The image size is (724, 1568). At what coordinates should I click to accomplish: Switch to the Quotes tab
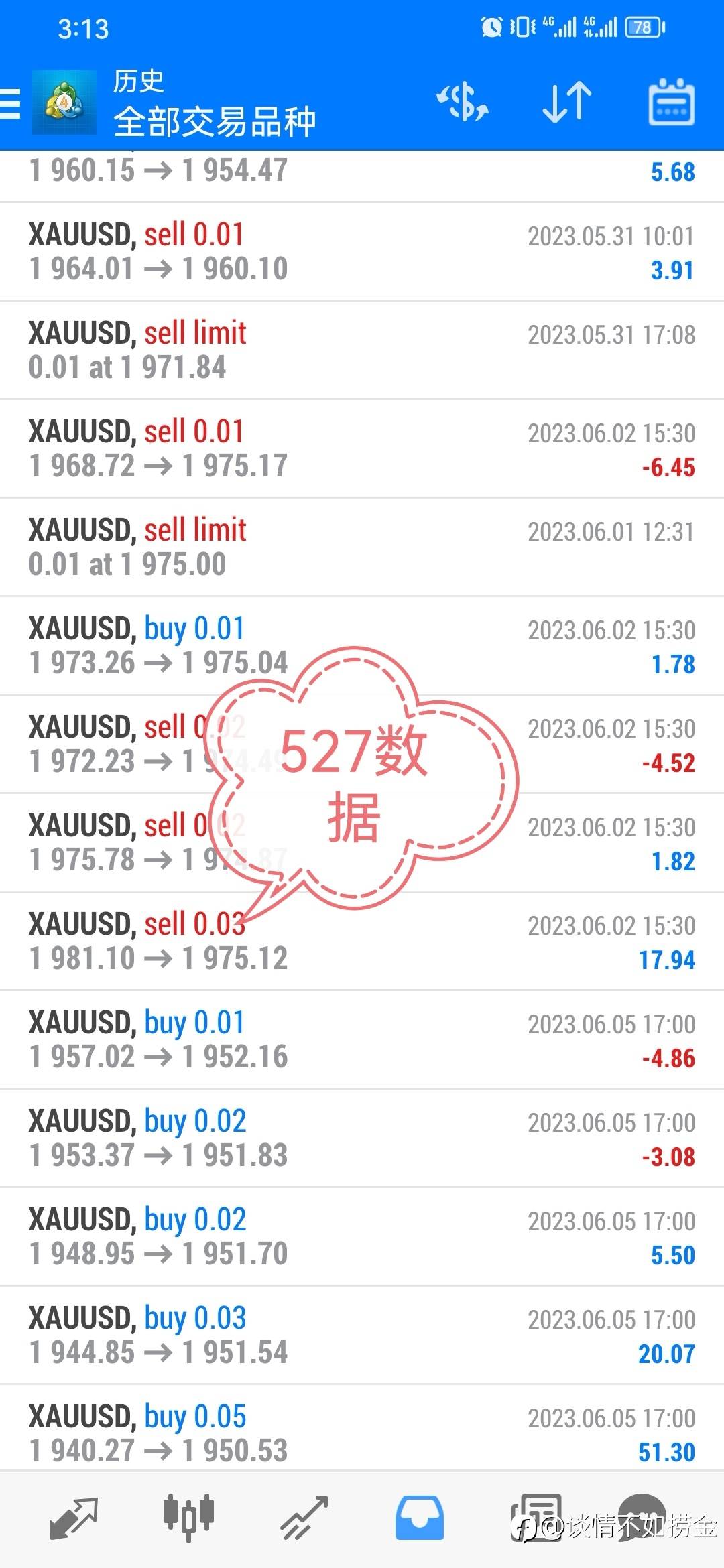(x=74, y=1517)
